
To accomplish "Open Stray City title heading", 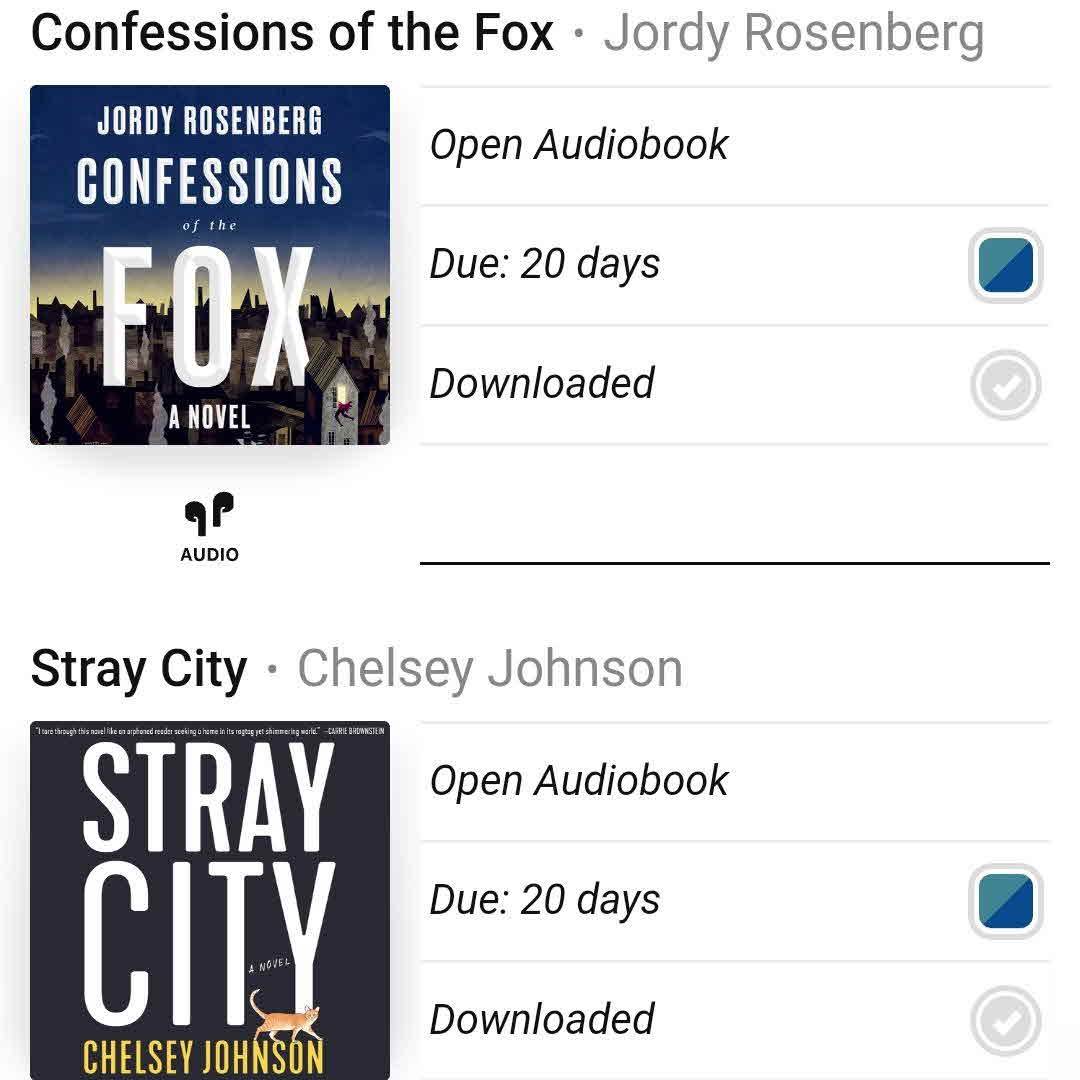I will (139, 669).
